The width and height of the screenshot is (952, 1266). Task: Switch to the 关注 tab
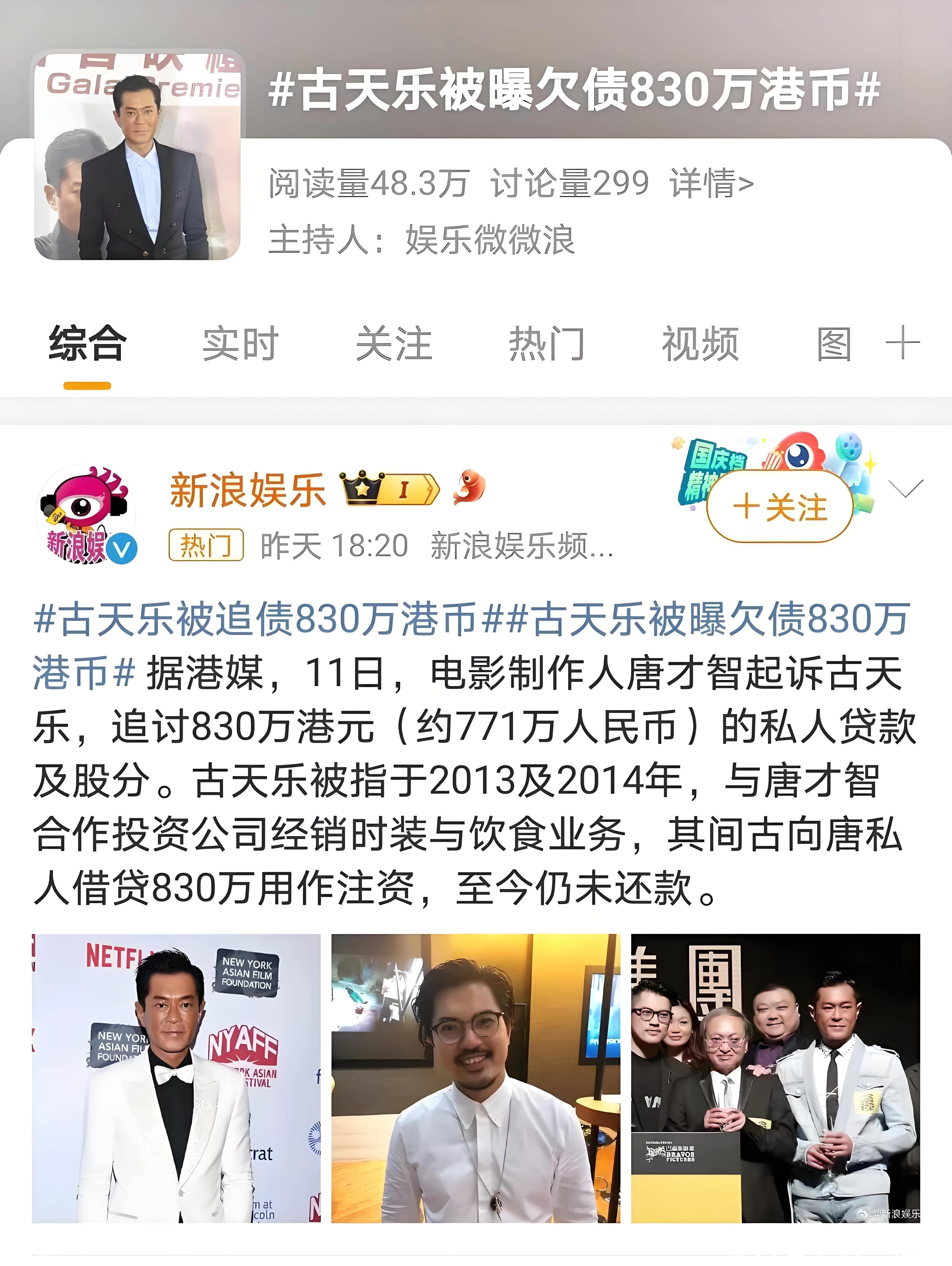tap(394, 344)
